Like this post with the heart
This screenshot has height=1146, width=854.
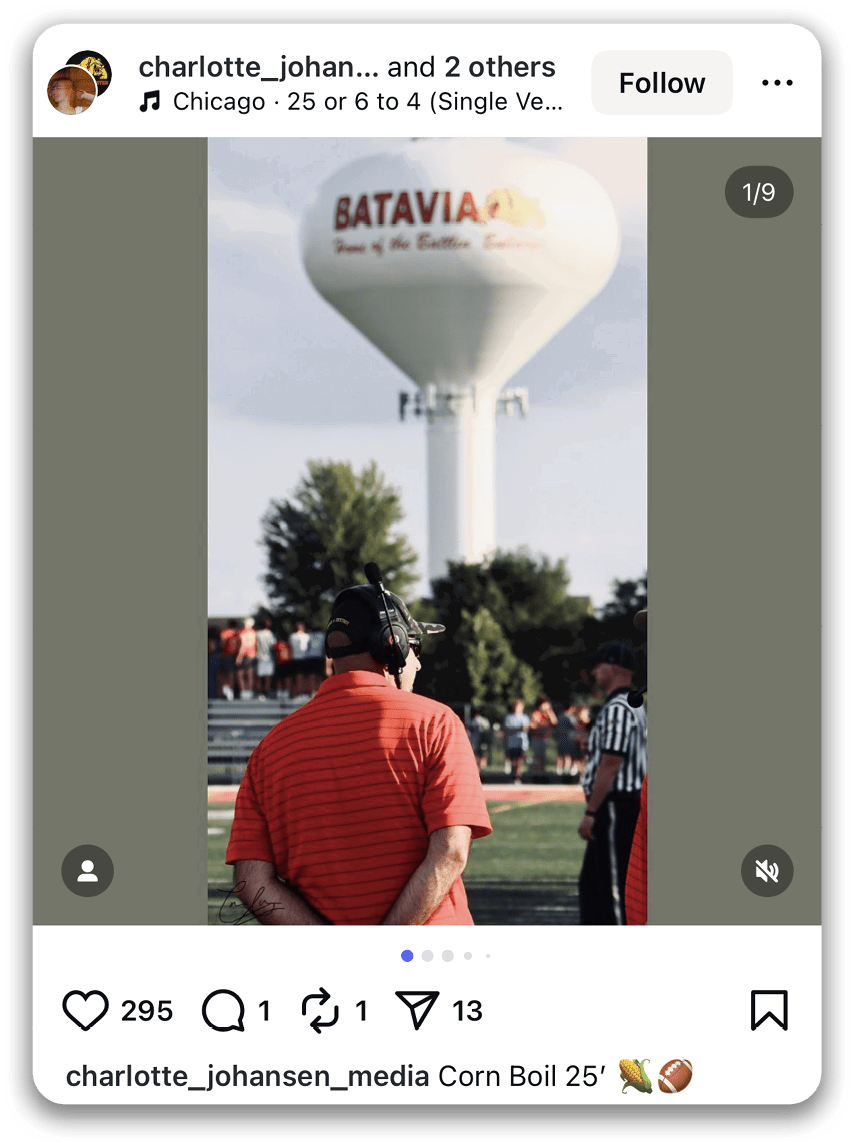(86, 1011)
